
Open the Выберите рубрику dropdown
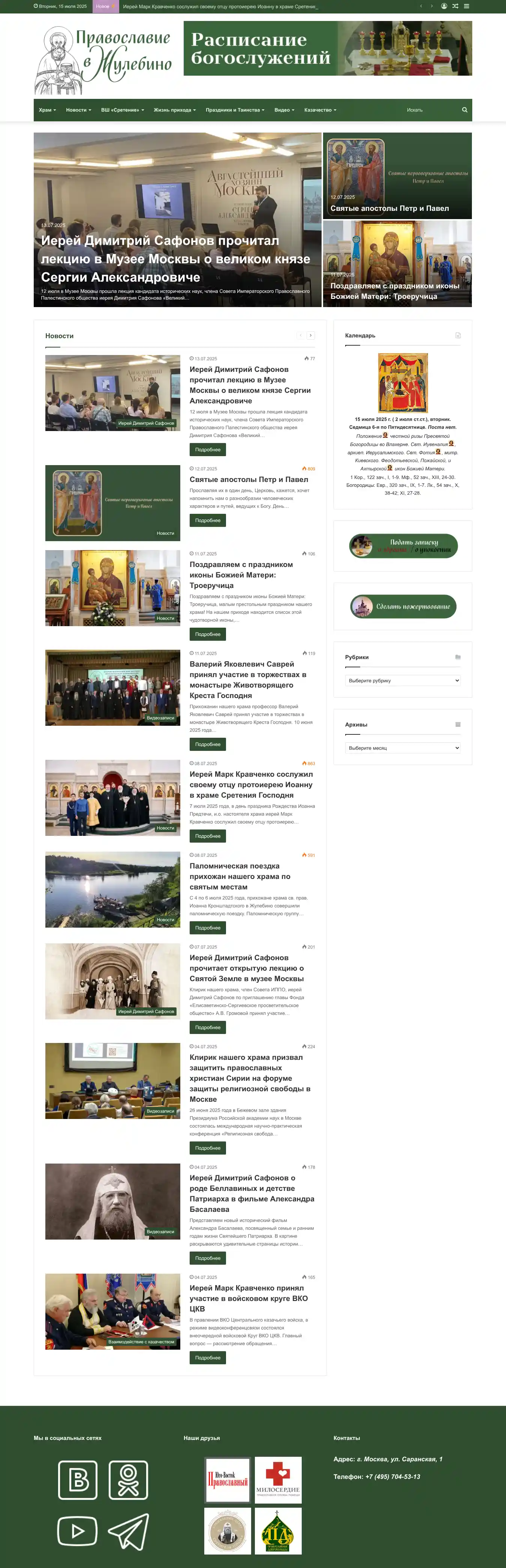(403, 680)
